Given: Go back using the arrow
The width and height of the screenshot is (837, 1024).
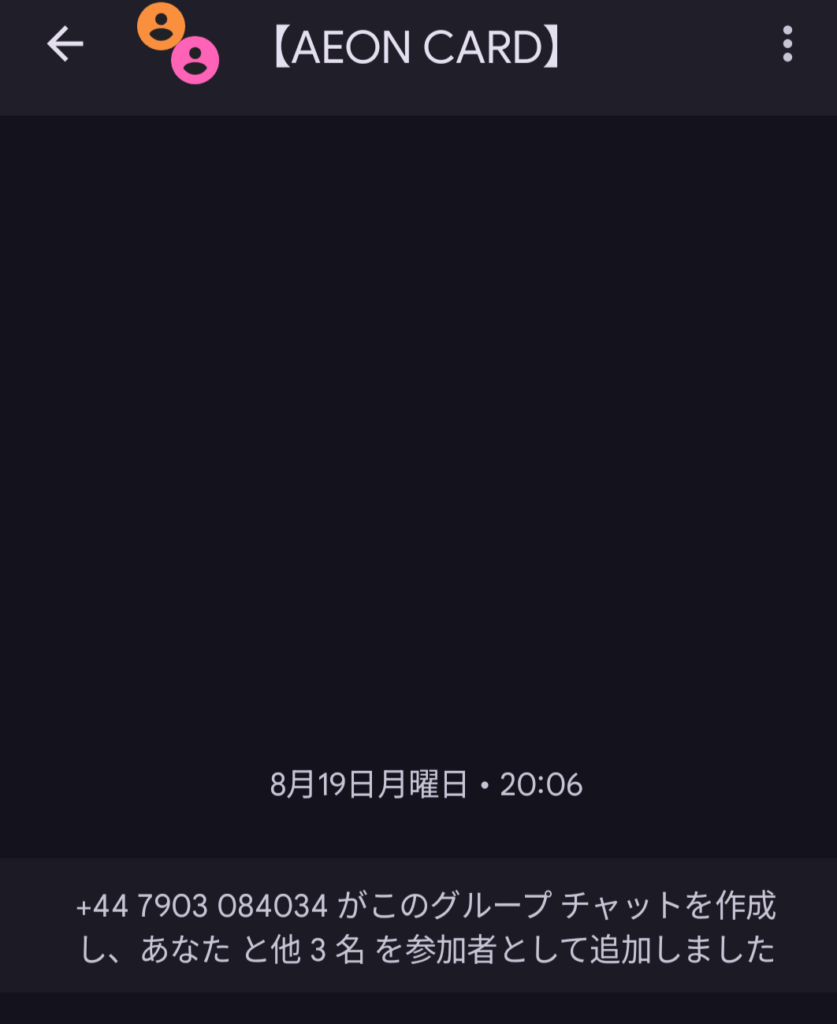Looking at the screenshot, I should point(65,45).
